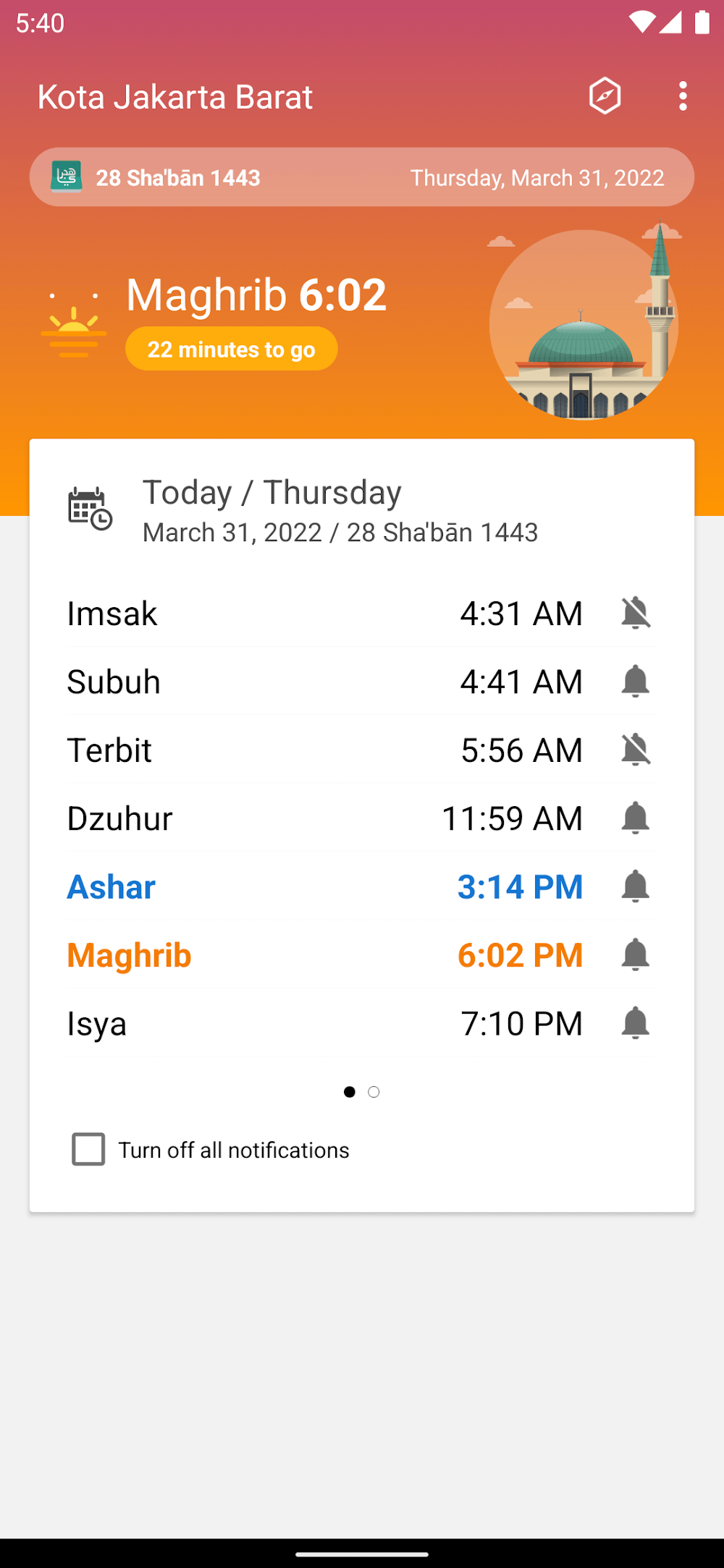
Task: Enable the Terbit notification bell
Action: pyautogui.click(x=636, y=750)
